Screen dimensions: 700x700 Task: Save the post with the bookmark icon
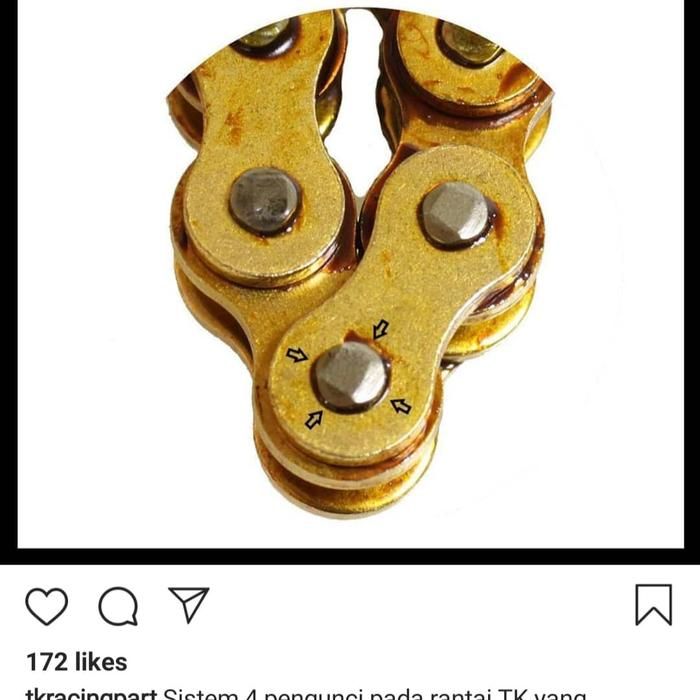coord(654,604)
